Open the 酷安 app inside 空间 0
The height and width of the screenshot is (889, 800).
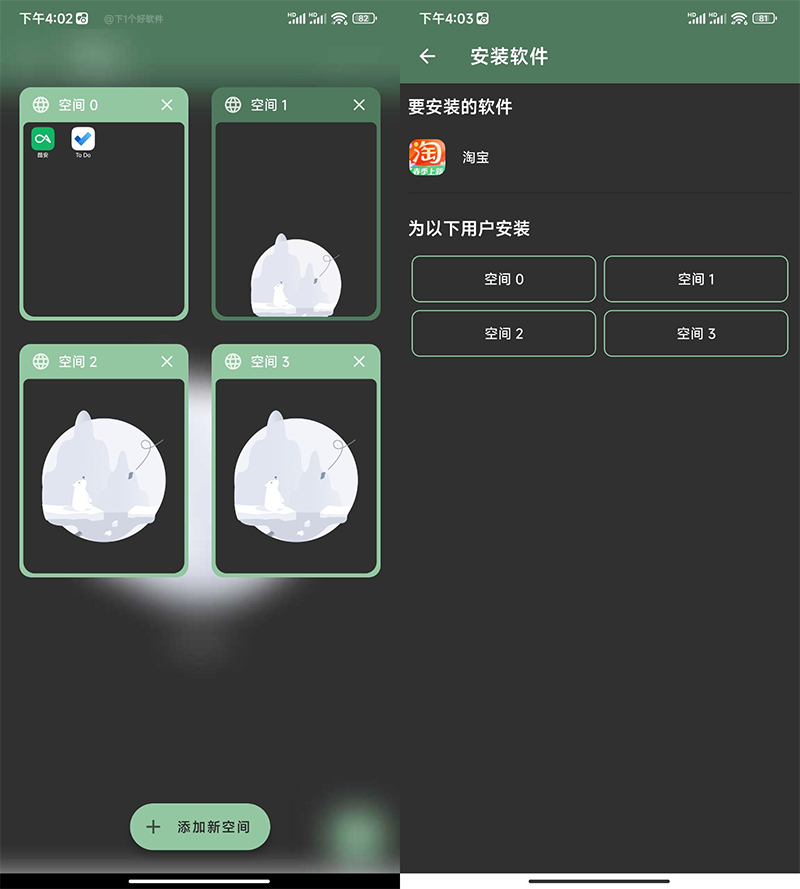tap(42, 142)
